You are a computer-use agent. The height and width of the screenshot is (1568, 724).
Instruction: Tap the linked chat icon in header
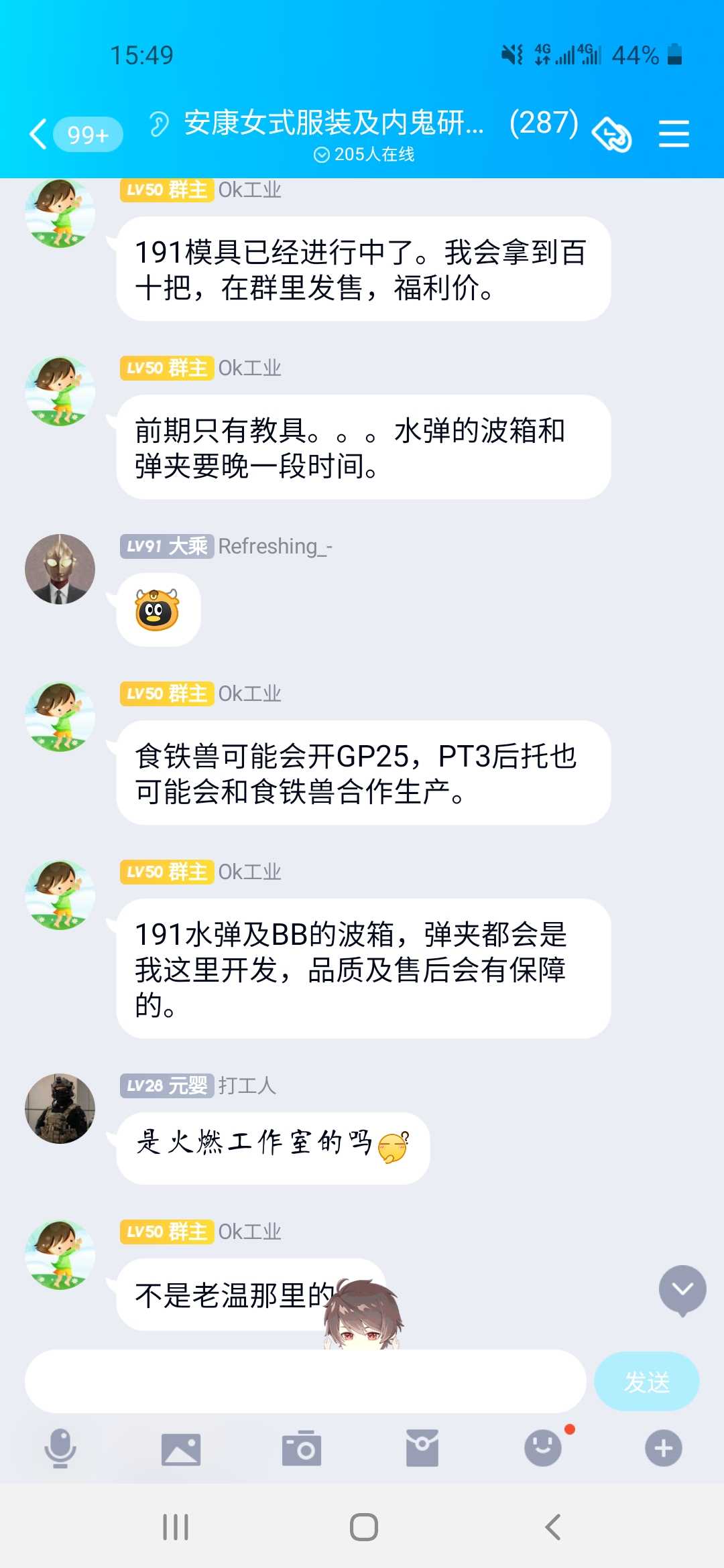click(x=611, y=133)
